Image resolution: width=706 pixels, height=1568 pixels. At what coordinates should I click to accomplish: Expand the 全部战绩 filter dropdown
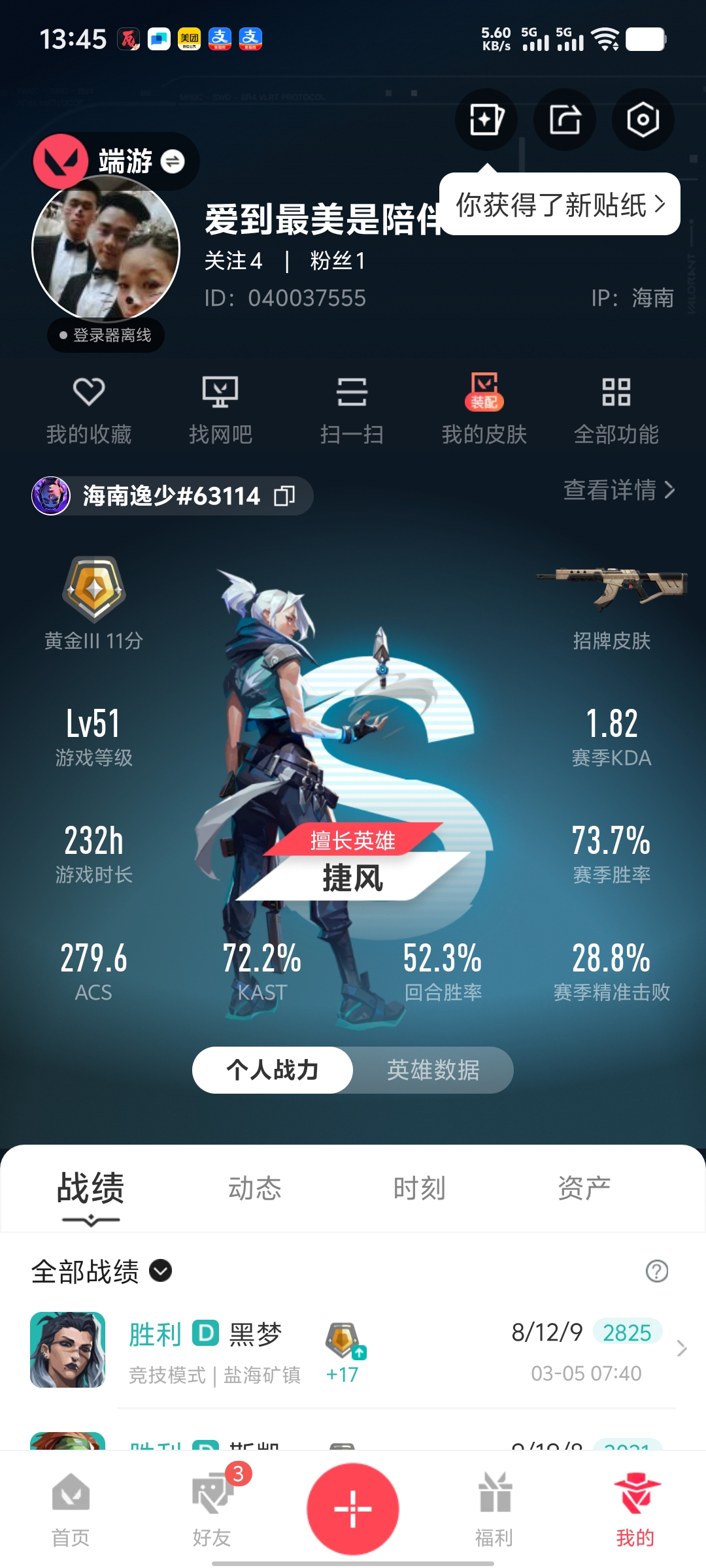click(101, 1271)
